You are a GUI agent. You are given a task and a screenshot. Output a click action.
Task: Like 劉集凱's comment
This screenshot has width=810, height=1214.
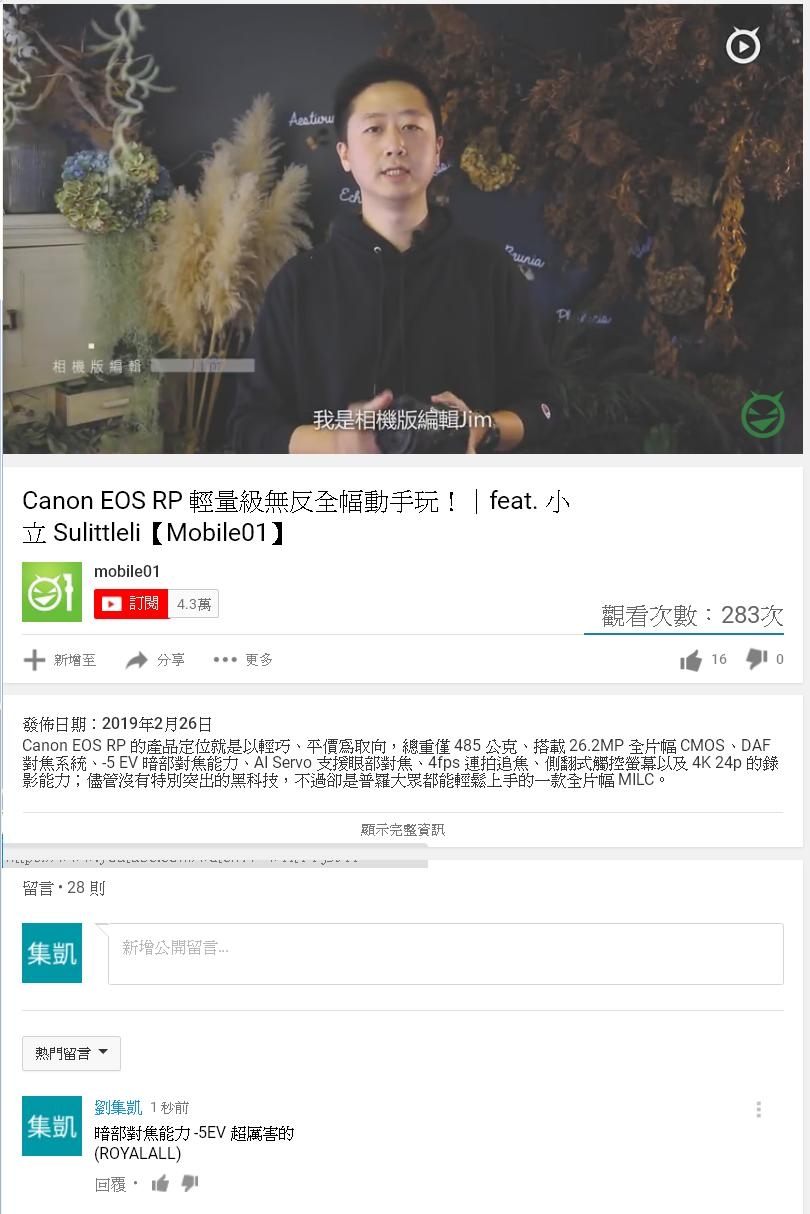(x=160, y=1184)
